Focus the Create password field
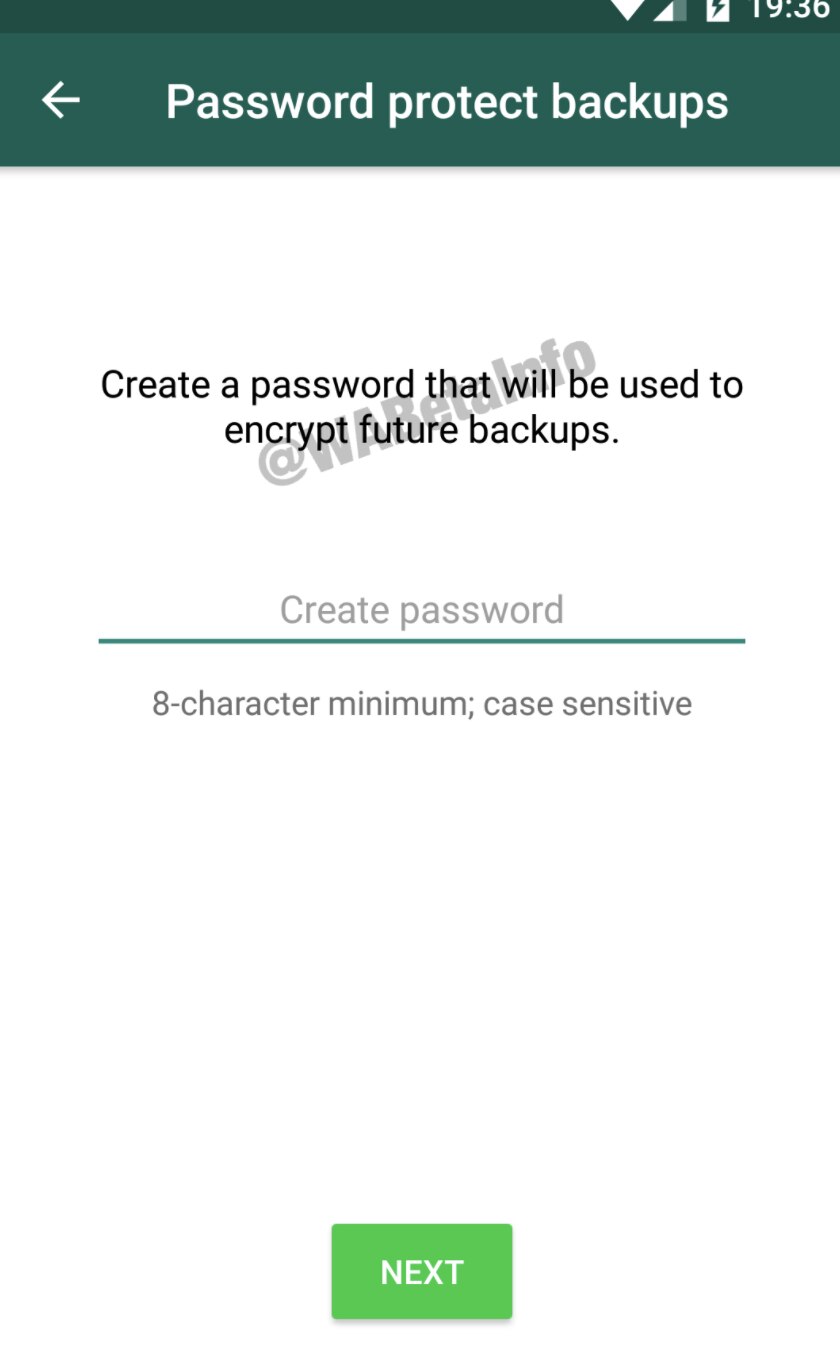840x1362 pixels. point(421,610)
